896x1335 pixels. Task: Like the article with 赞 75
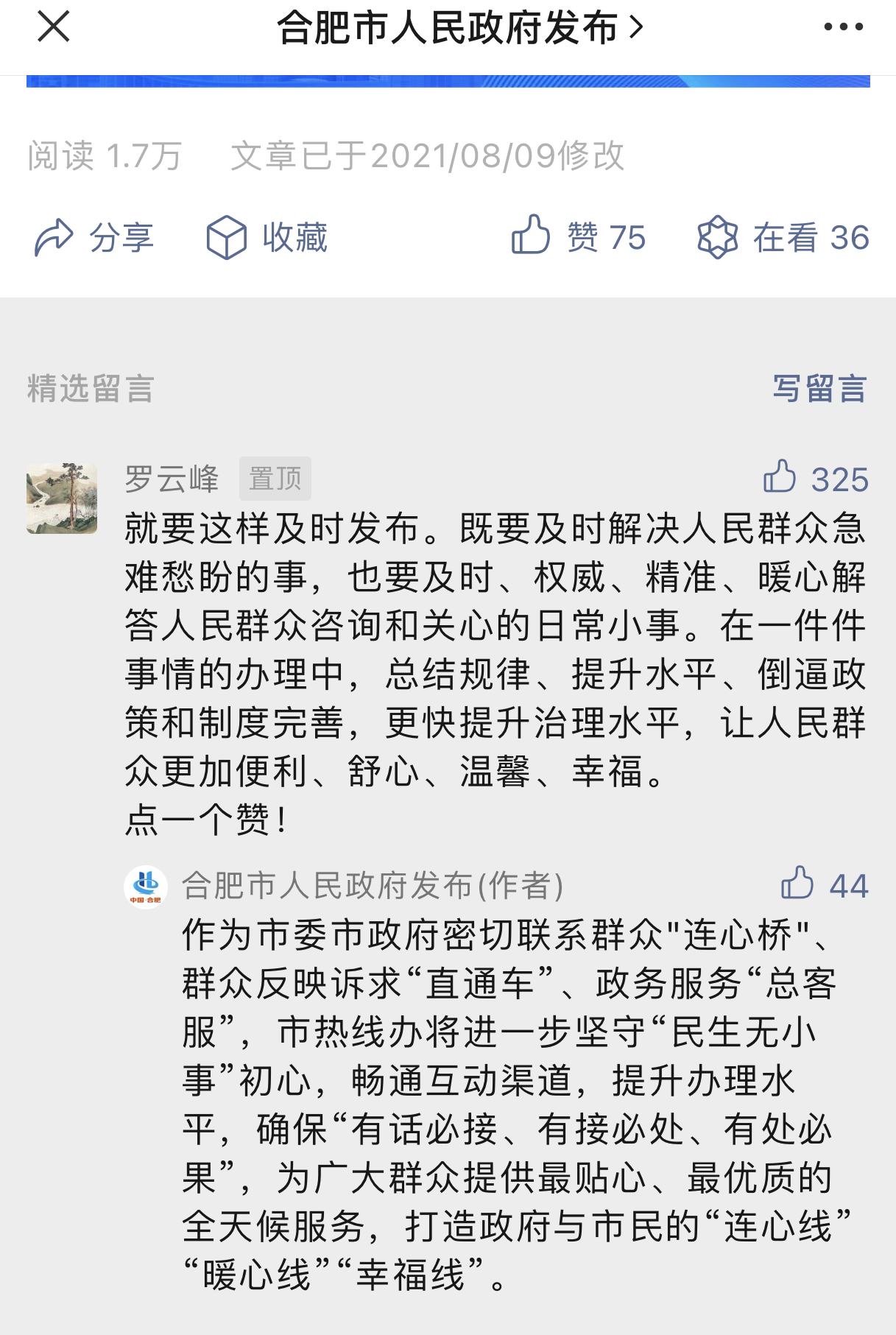pyautogui.click(x=578, y=237)
